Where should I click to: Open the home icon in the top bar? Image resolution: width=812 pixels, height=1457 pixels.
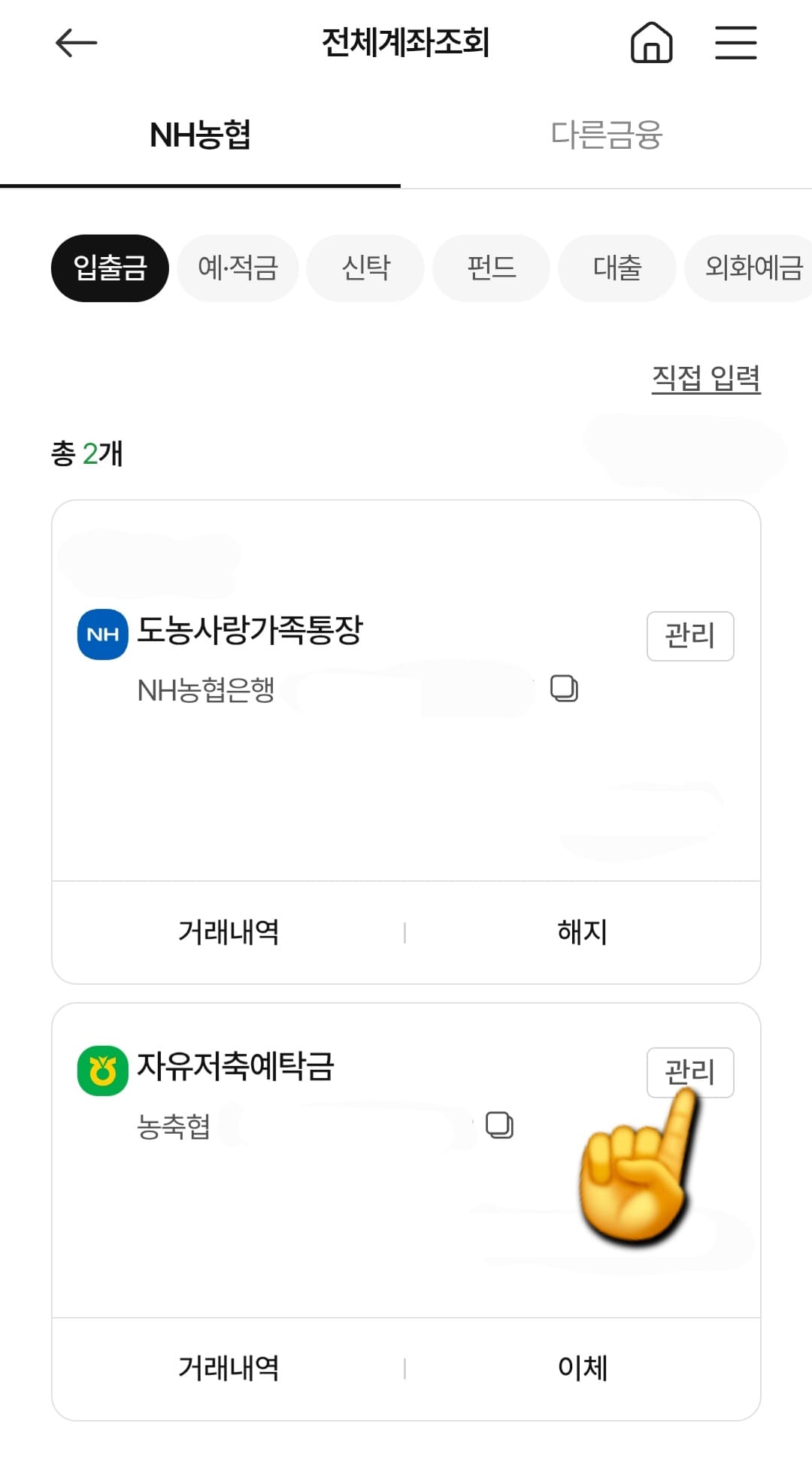click(651, 43)
